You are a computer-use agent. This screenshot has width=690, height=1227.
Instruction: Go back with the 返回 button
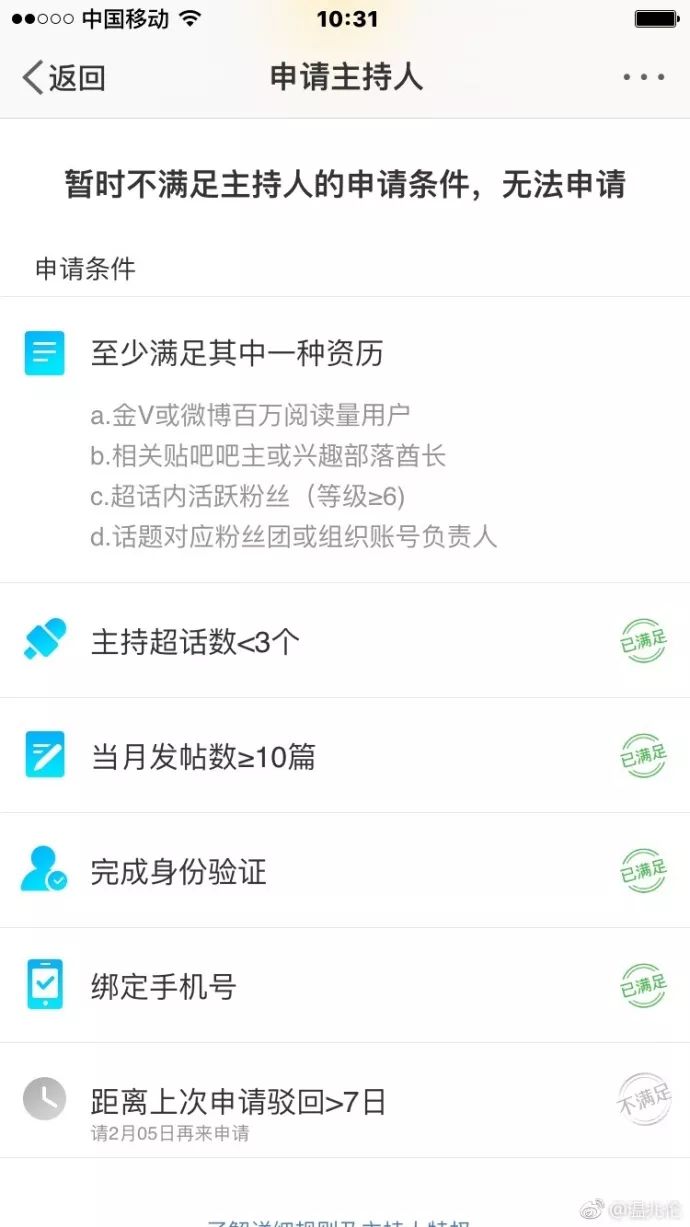64,77
